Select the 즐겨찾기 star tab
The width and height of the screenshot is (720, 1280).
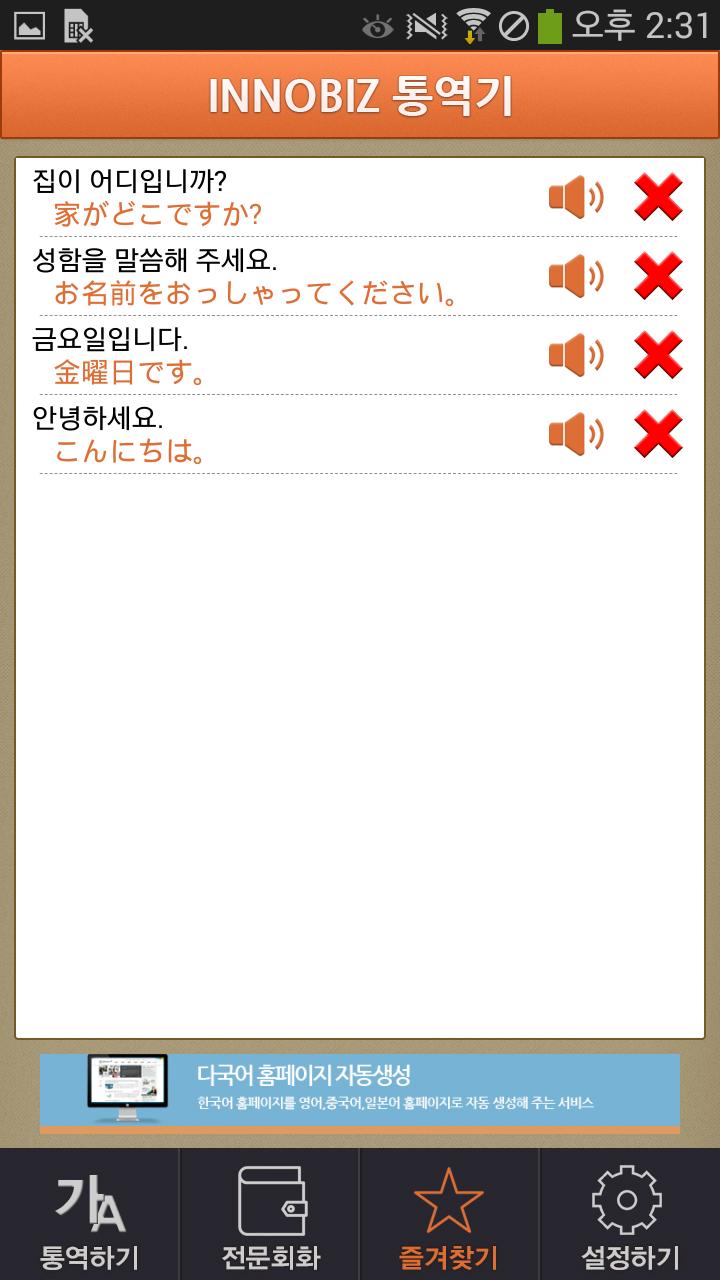click(450, 1212)
